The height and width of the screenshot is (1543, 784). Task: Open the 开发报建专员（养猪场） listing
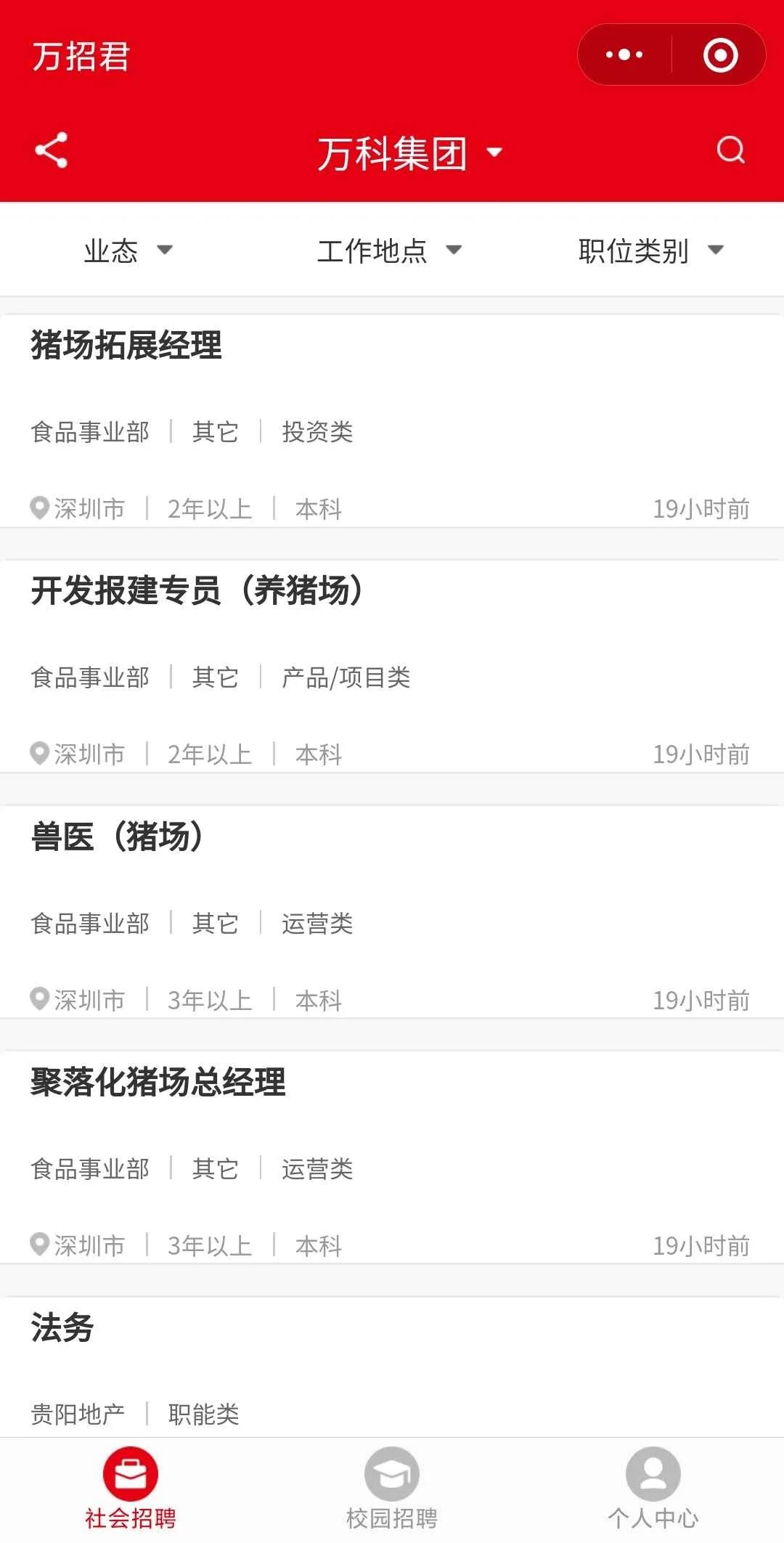coord(392,667)
